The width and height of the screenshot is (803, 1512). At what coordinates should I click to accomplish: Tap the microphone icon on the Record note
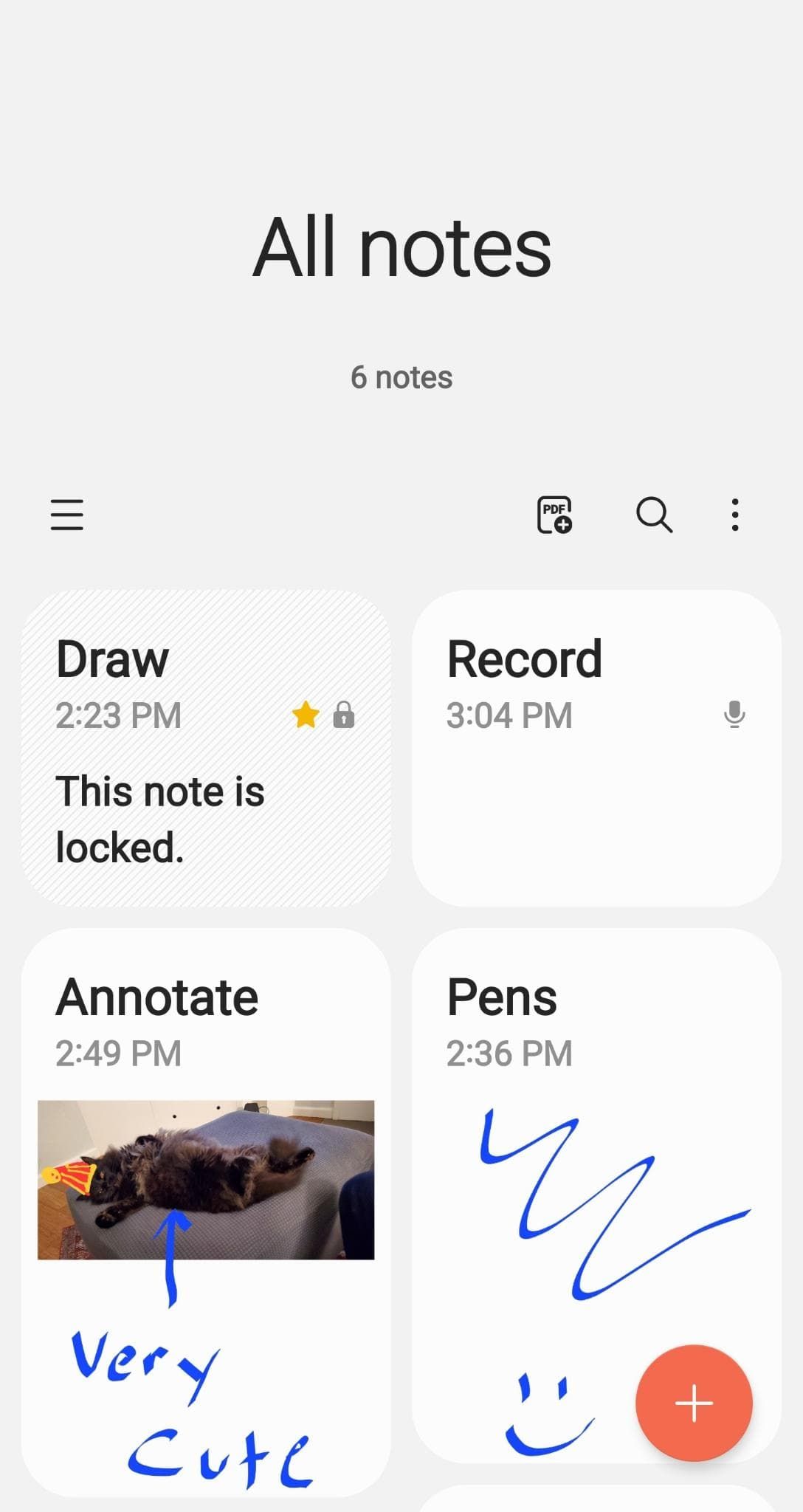click(x=736, y=714)
